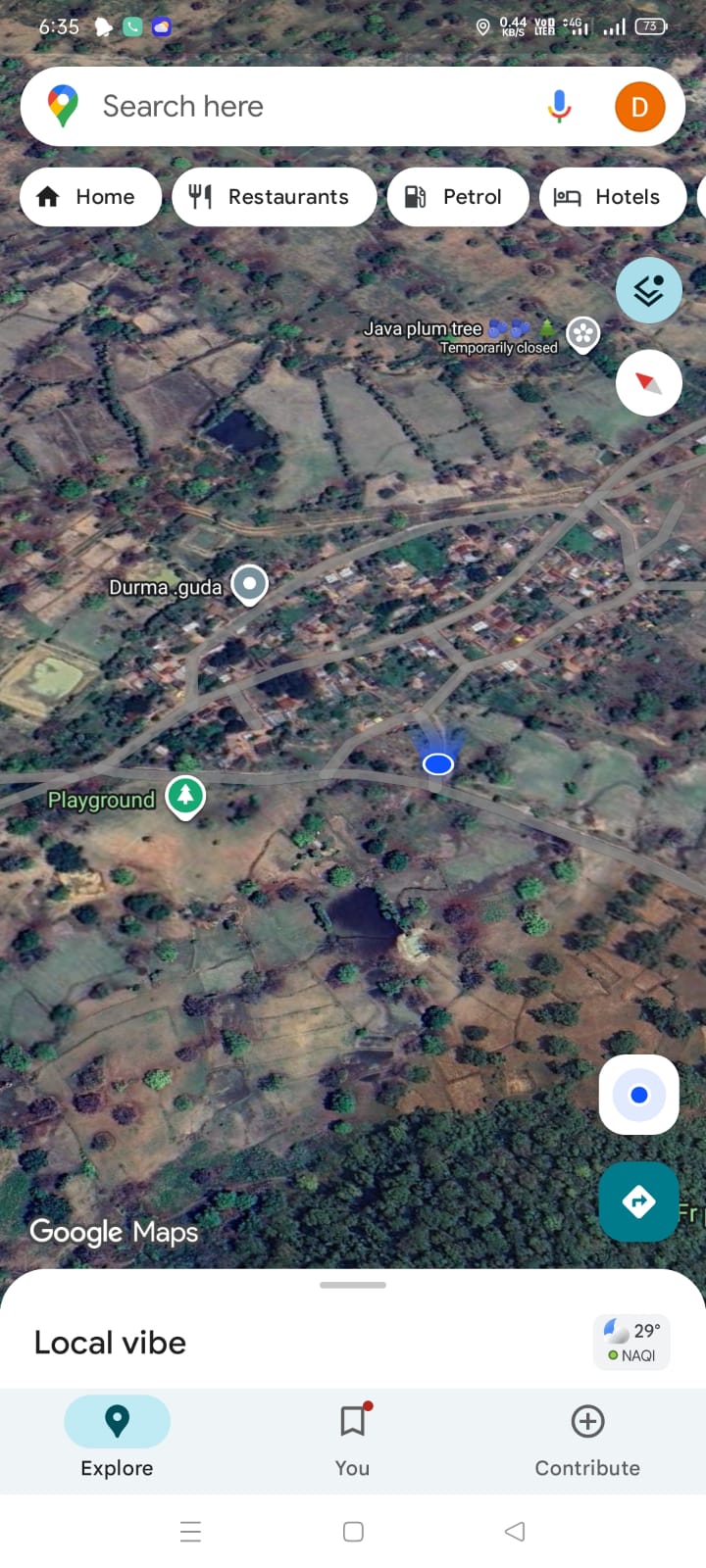Filter map by Restaurants
706x1568 pixels.
click(x=274, y=197)
